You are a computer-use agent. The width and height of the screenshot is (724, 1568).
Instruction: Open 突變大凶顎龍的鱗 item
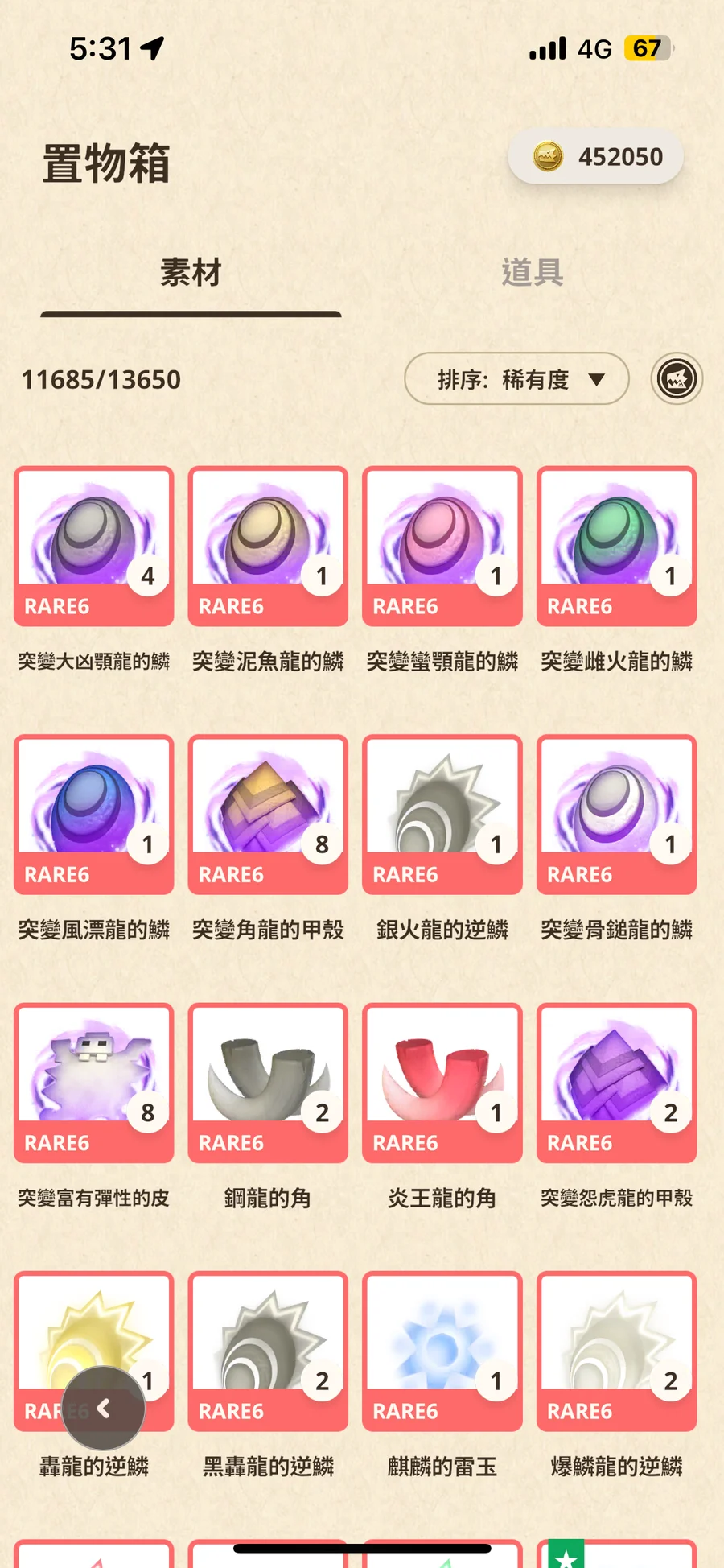[x=94, y=546]
